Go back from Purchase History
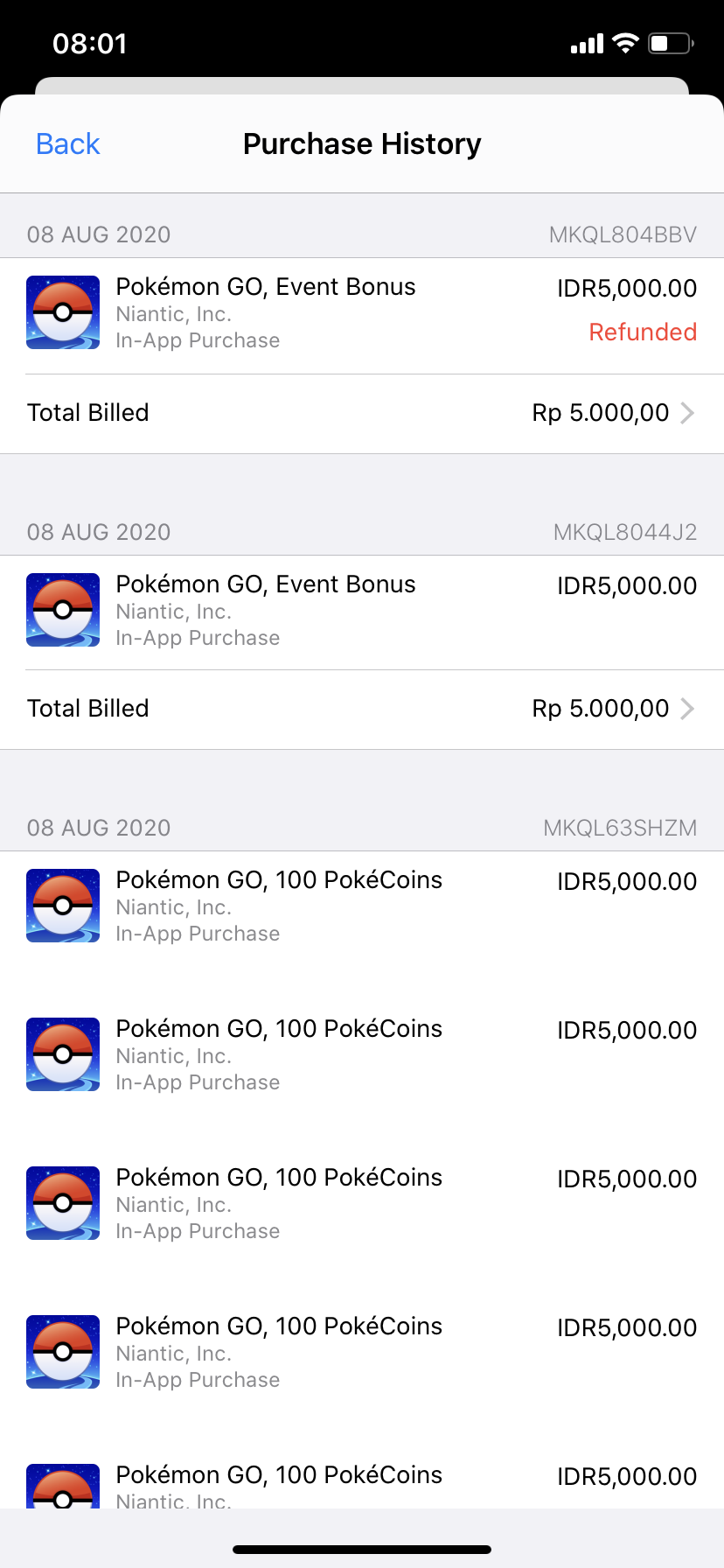 pyautogui.click(x=68, y=144)
